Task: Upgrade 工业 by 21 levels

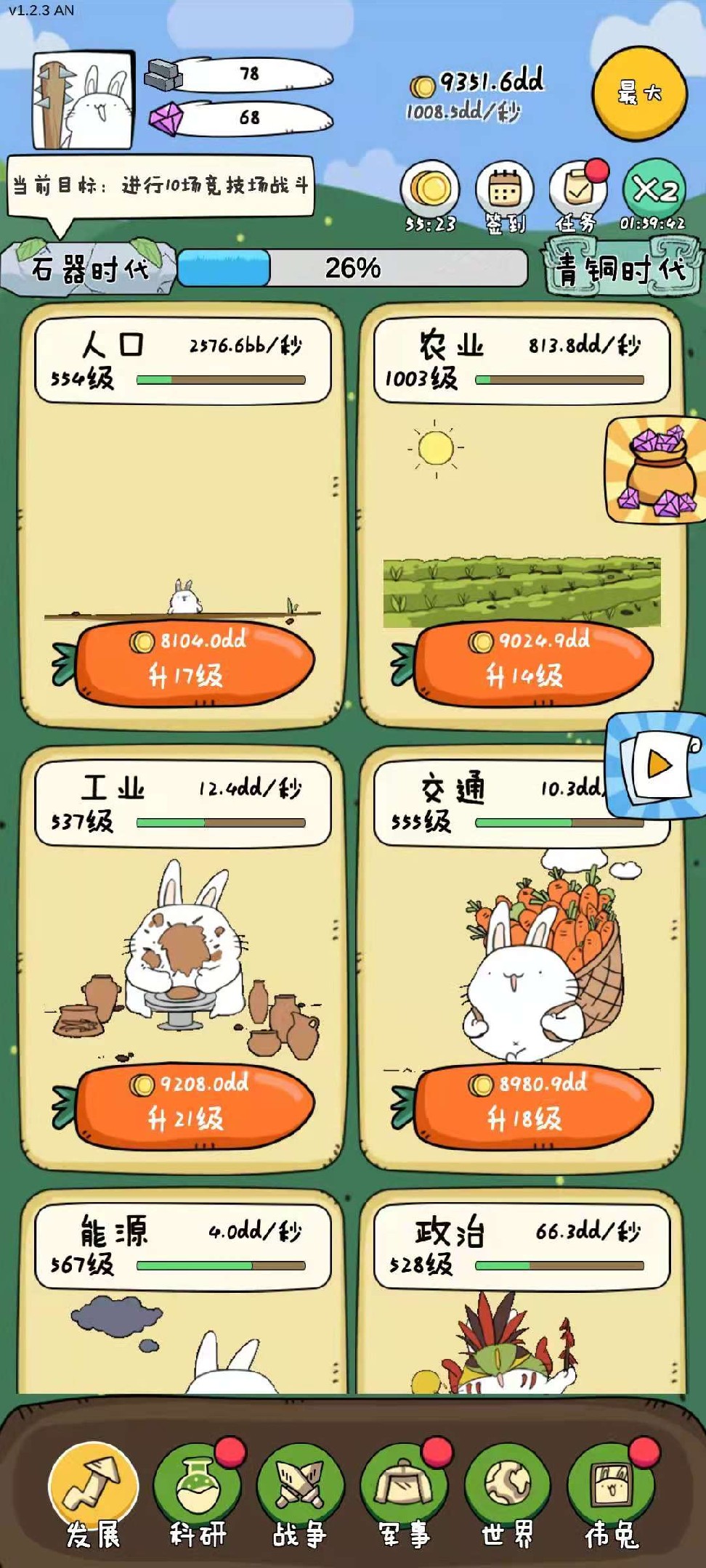Action: 193,1105
